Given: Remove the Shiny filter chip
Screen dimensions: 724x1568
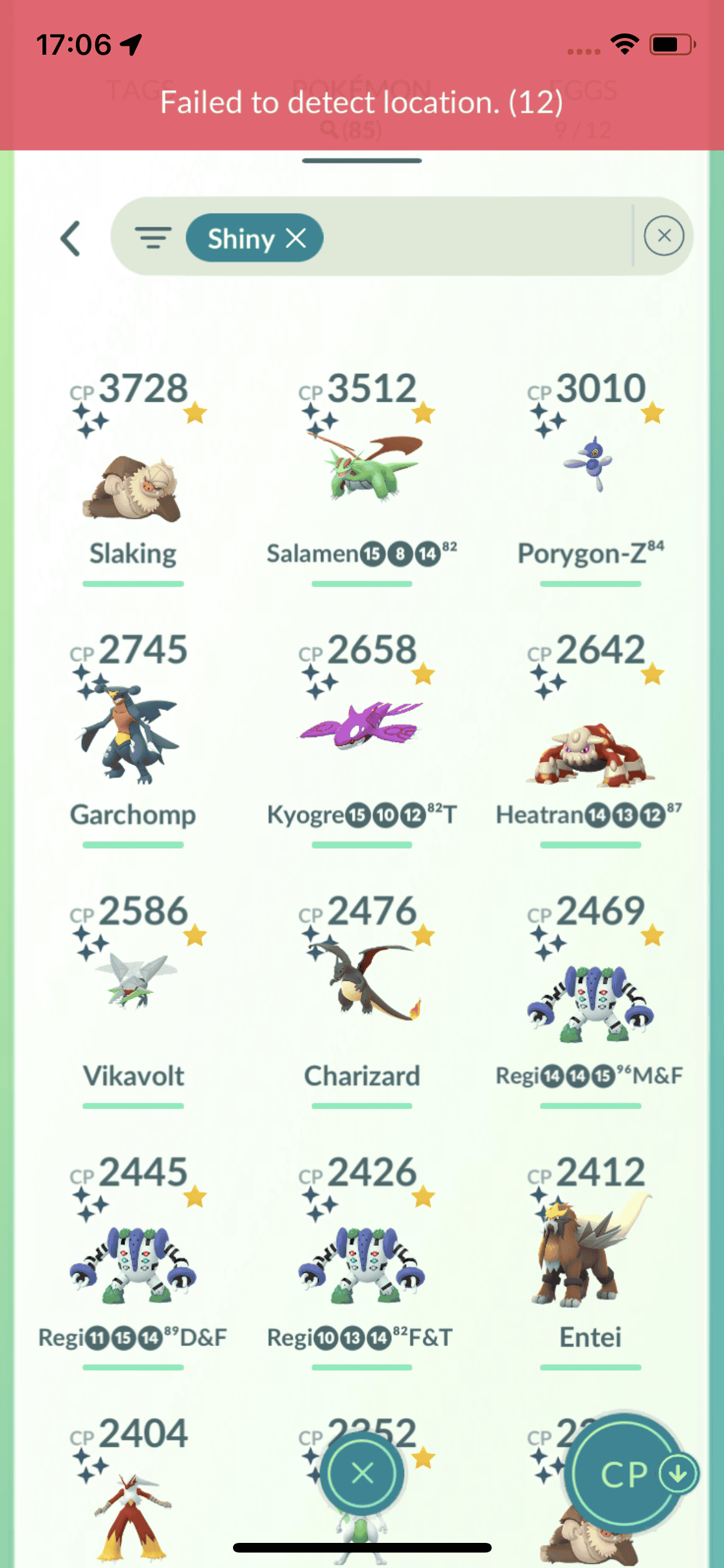Looking at the screenshot, I should (296, 238).
